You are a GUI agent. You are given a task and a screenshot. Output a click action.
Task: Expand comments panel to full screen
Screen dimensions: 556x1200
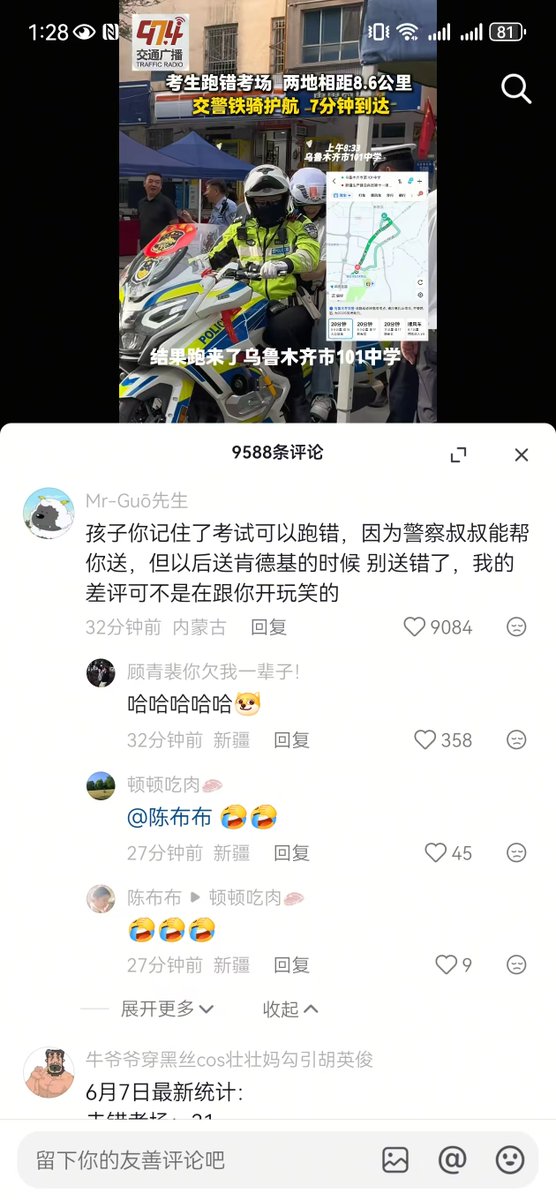coord(459,455)
